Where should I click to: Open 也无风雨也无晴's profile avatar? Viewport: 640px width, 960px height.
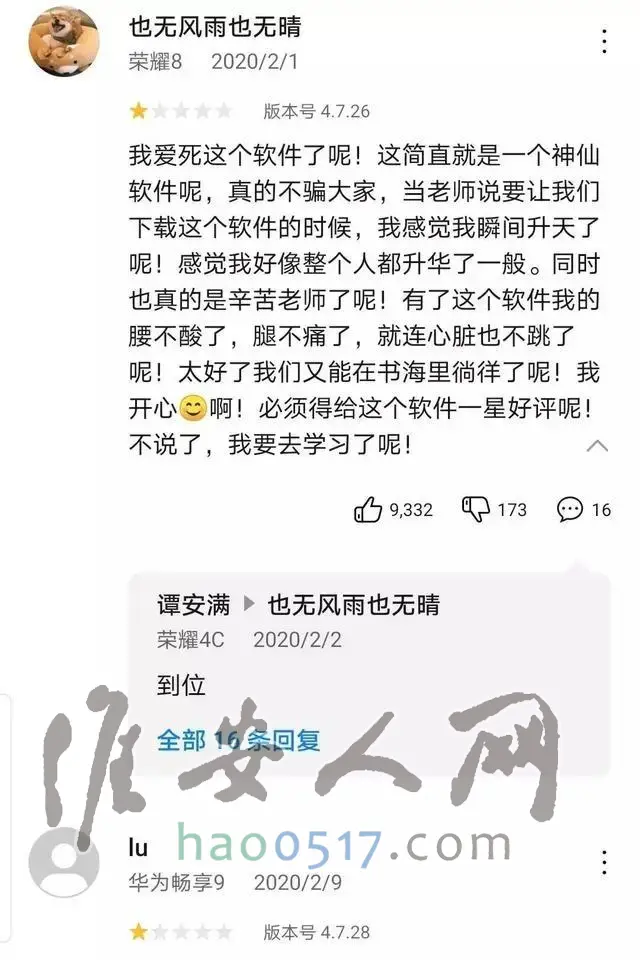64,40
